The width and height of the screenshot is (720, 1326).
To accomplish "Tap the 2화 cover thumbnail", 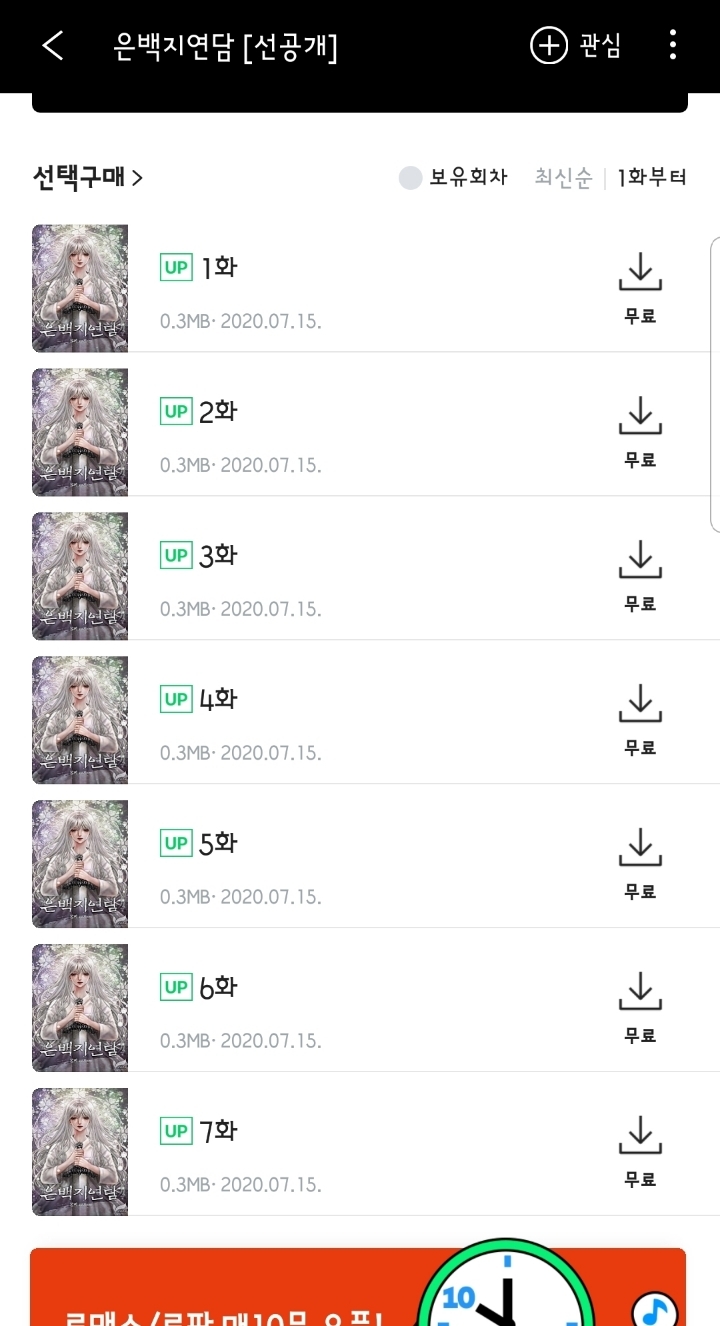I will click(x=80, y=432).
